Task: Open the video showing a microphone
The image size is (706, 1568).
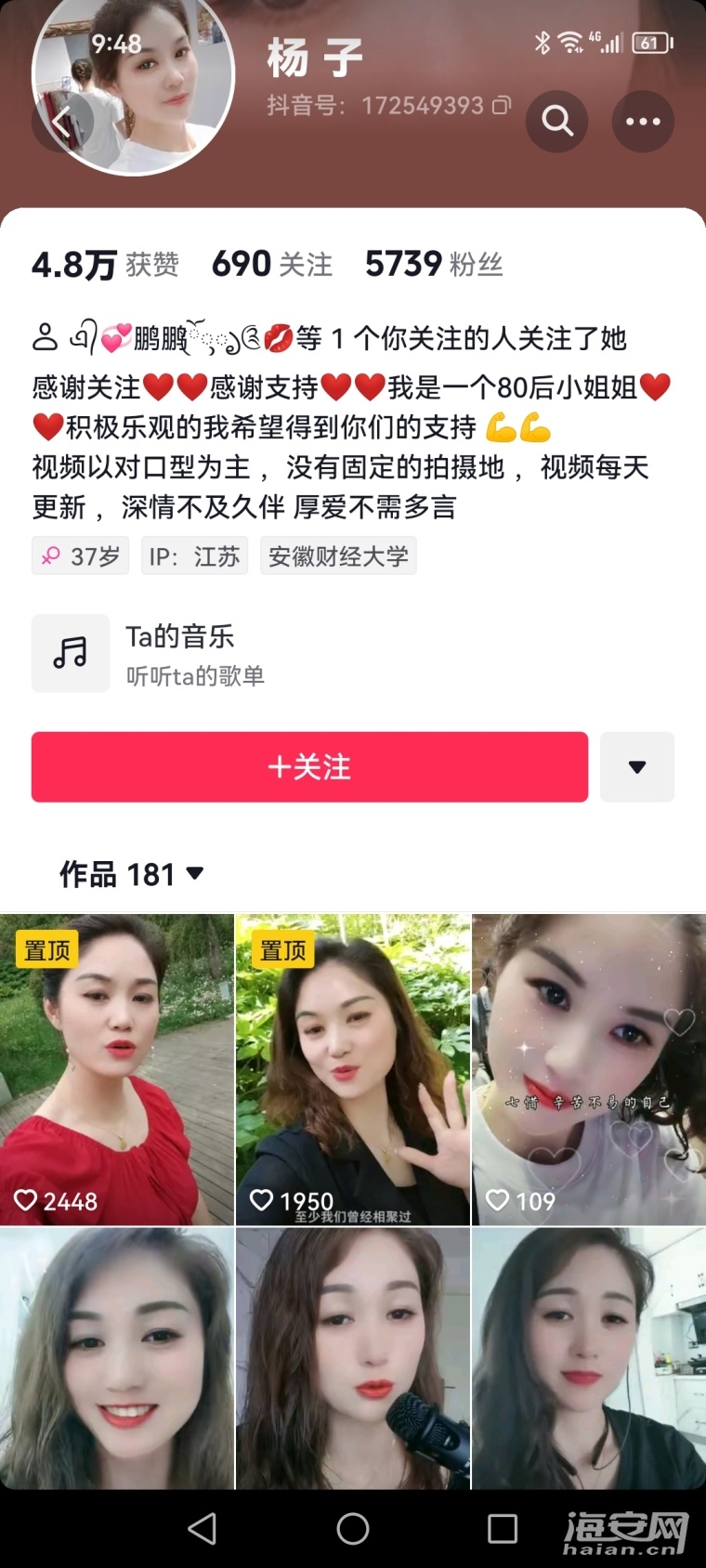Action: point(353,1356)
